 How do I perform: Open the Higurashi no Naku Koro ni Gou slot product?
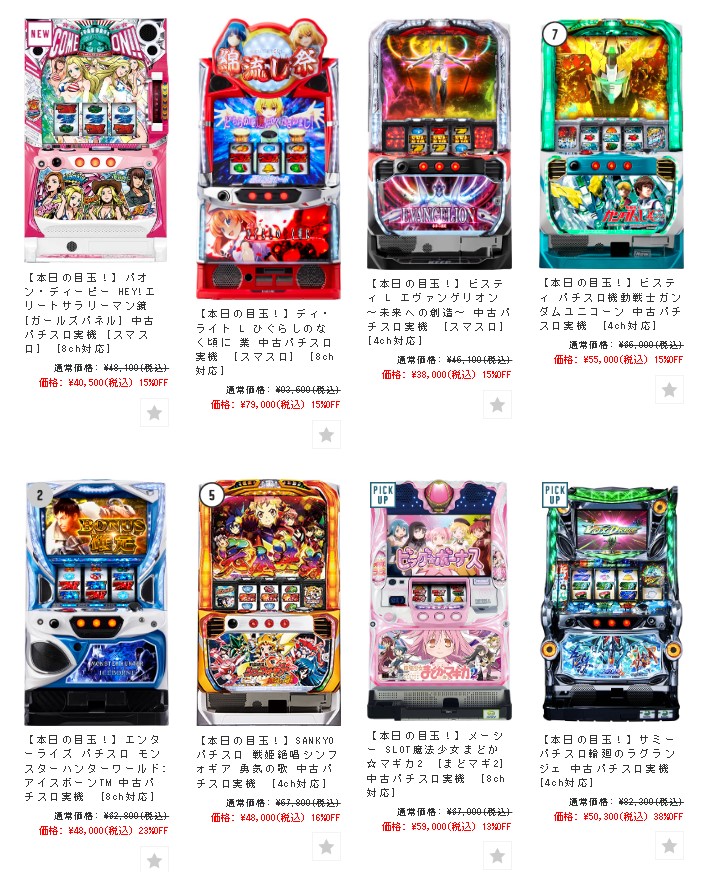point(268,158)
